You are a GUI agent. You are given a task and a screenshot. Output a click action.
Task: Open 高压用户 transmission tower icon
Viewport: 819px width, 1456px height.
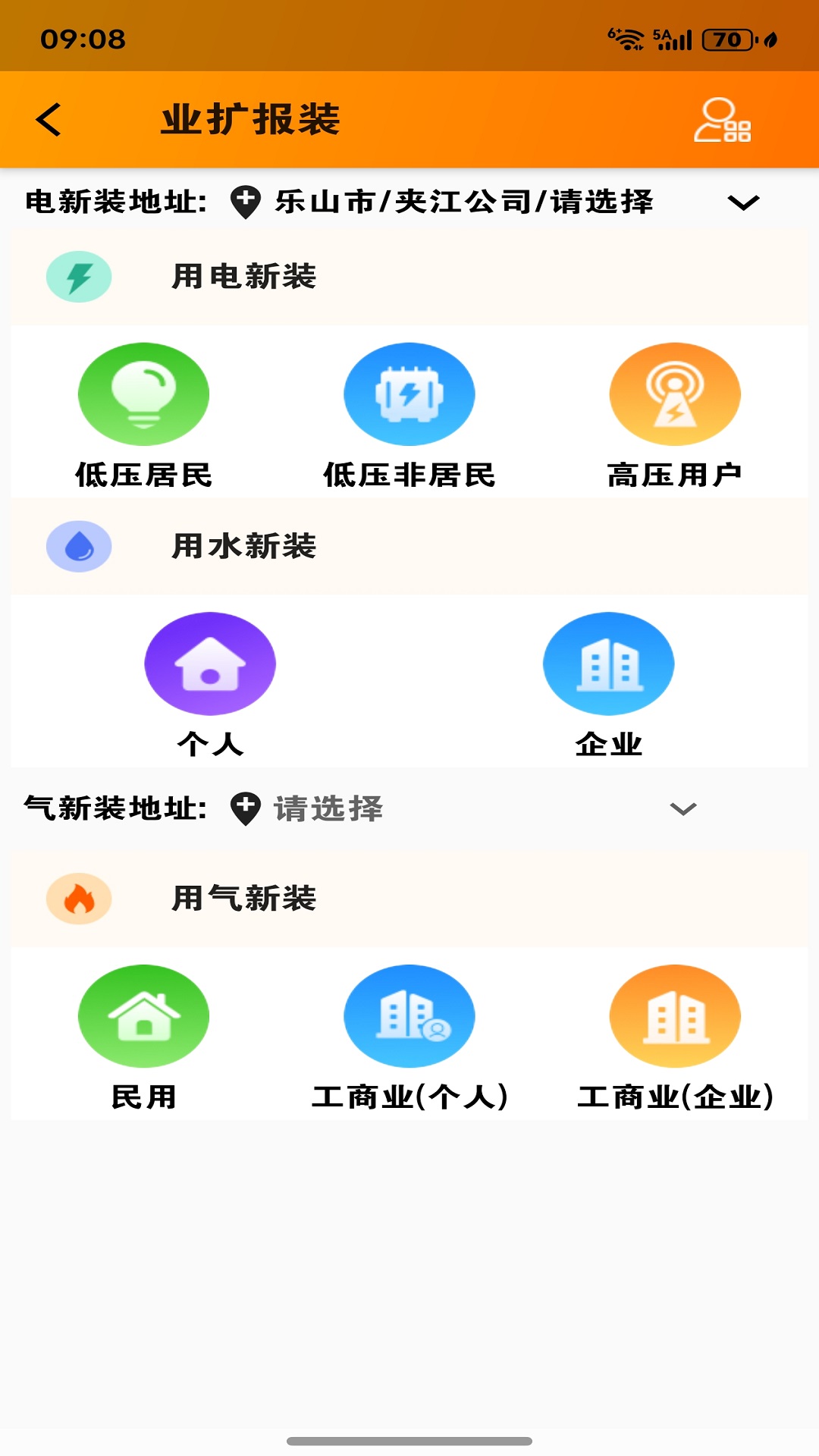pos(674,394)
